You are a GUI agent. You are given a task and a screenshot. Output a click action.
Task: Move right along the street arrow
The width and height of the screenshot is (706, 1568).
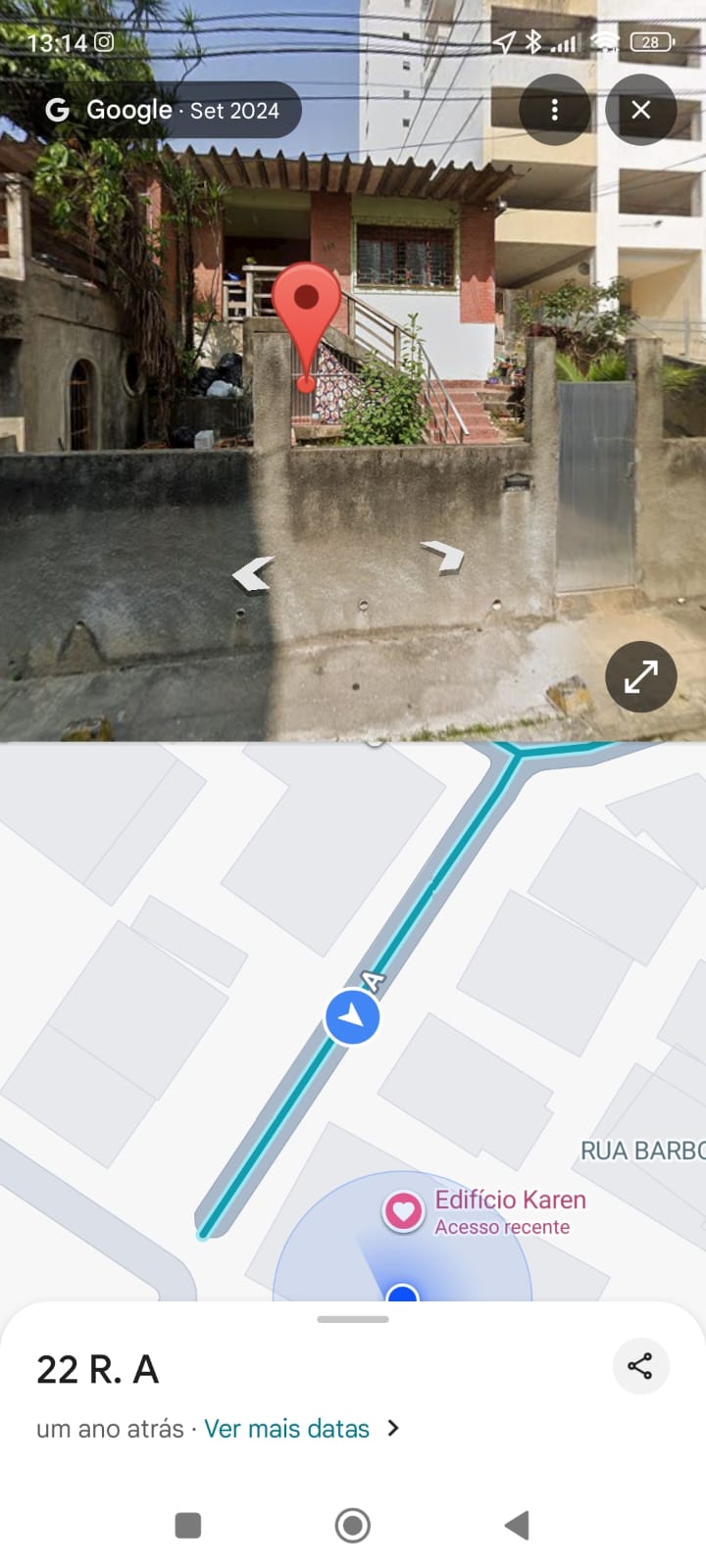point(443,556)
